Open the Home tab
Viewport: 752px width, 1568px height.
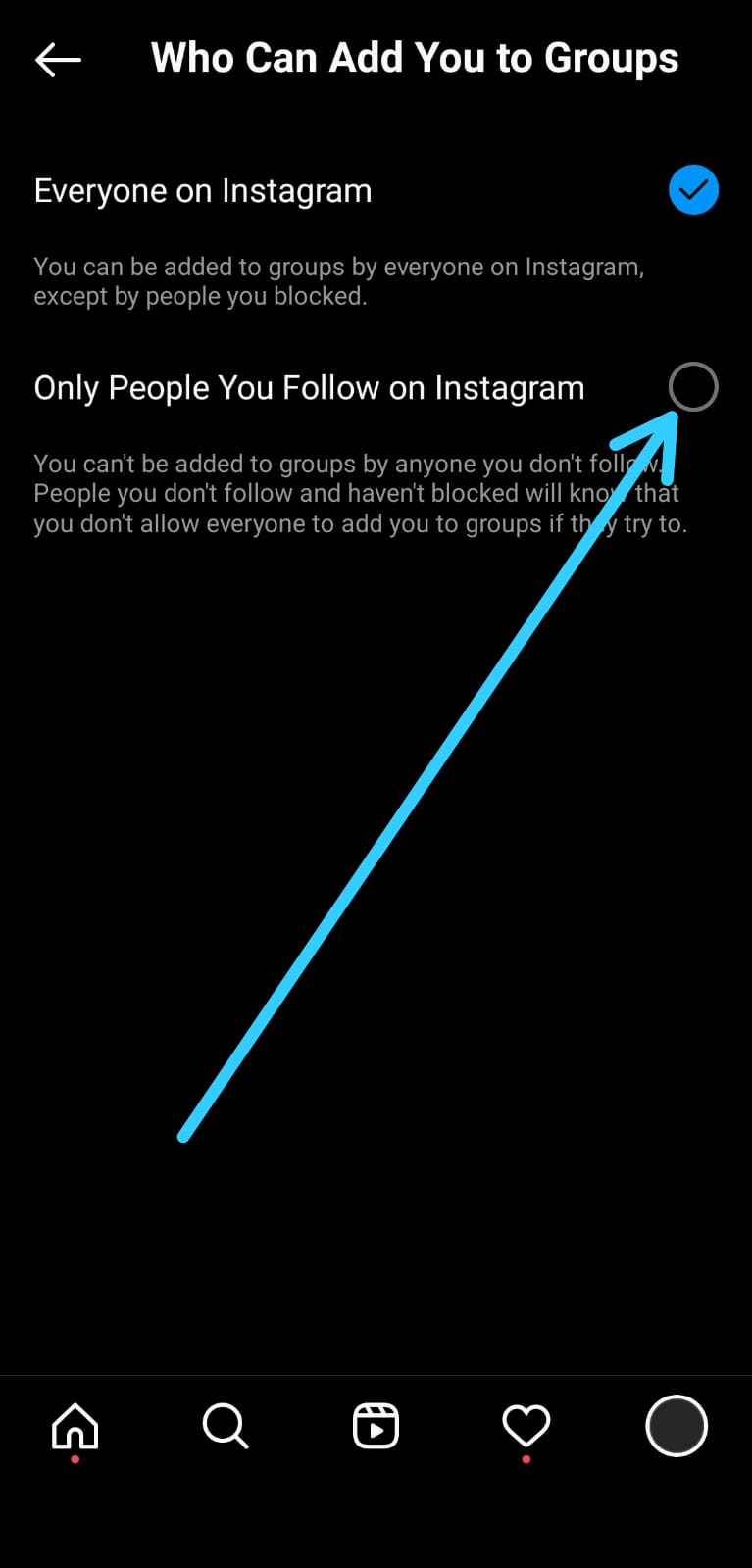75,1426
